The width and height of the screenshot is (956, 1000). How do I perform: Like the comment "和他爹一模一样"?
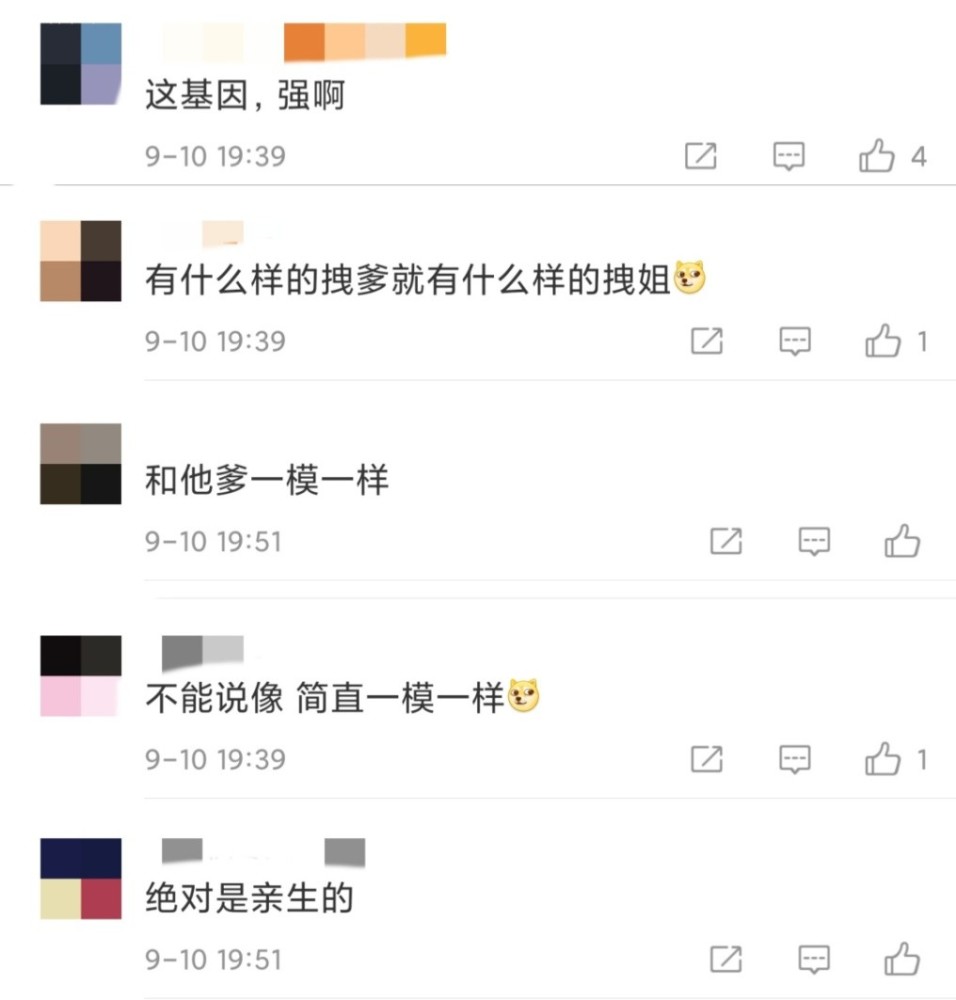click(x=902, y=541)
